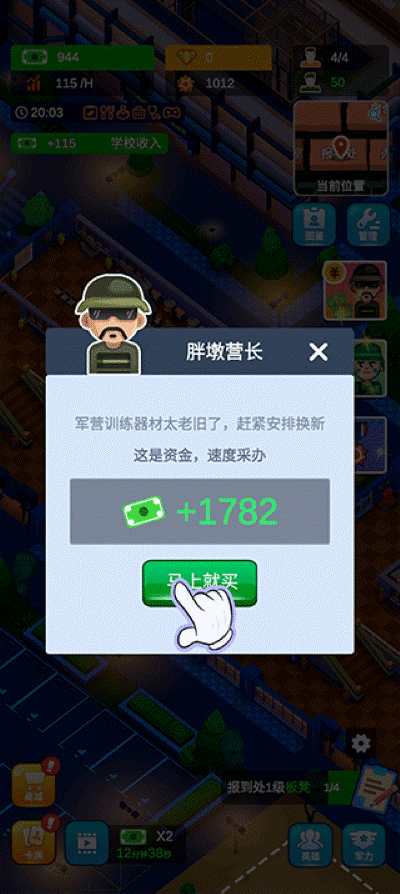This screenshot has width=400, height=894.
Task: Open the 英雄 heroes button
Action: coord(311,844)
